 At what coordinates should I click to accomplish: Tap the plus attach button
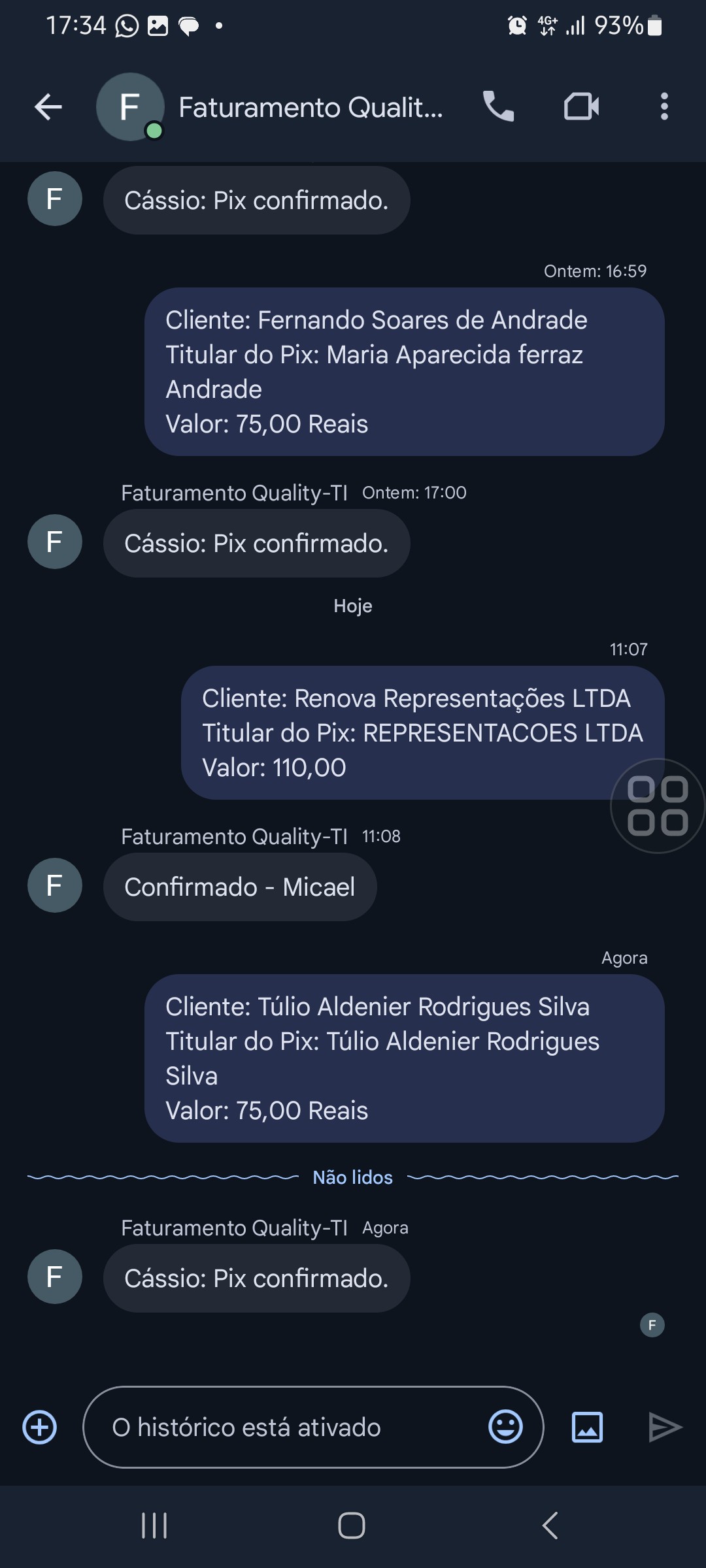[x=40, y=1428]
